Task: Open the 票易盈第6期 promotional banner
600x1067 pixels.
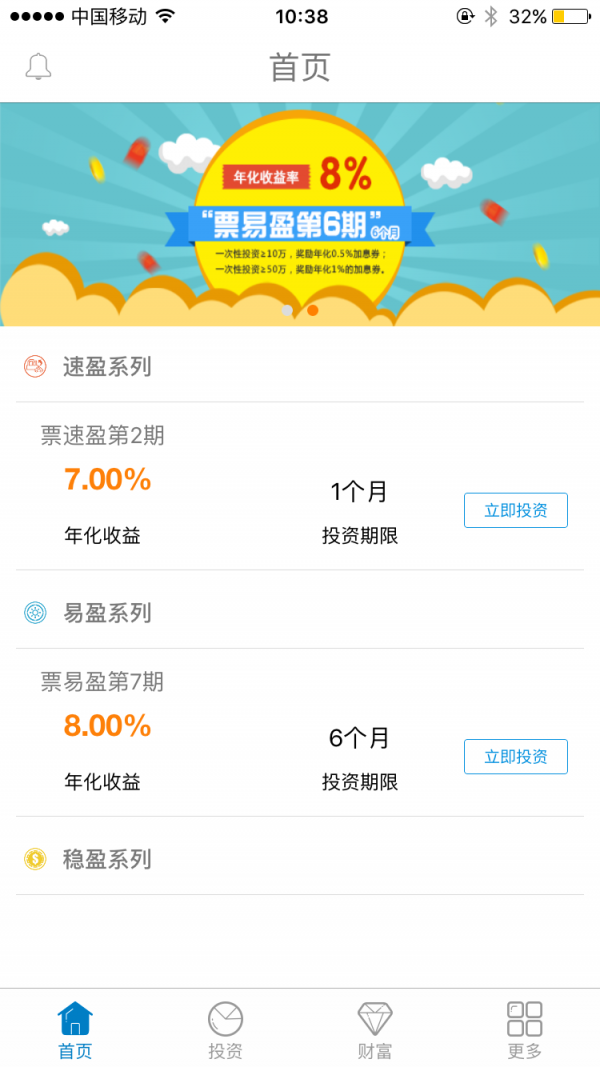Action: [300, 214]
